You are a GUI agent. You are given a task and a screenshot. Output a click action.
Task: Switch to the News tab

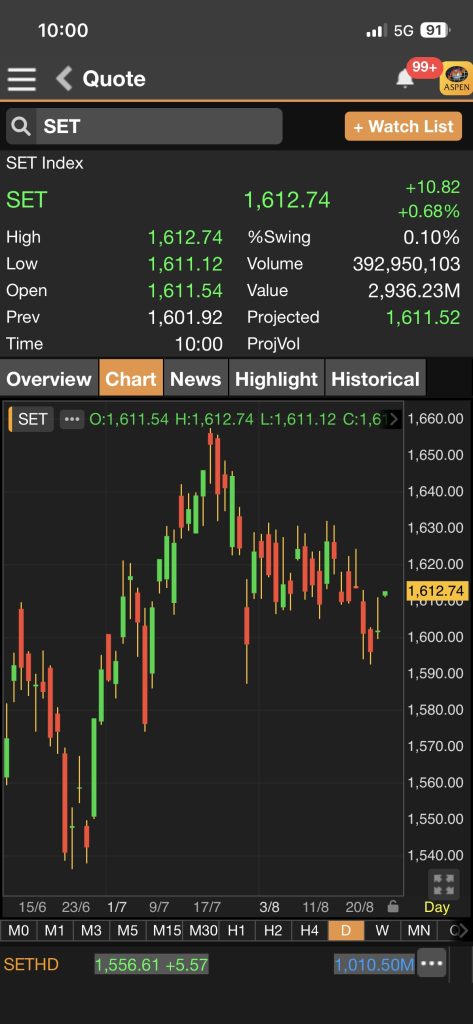tap(195, 379)
